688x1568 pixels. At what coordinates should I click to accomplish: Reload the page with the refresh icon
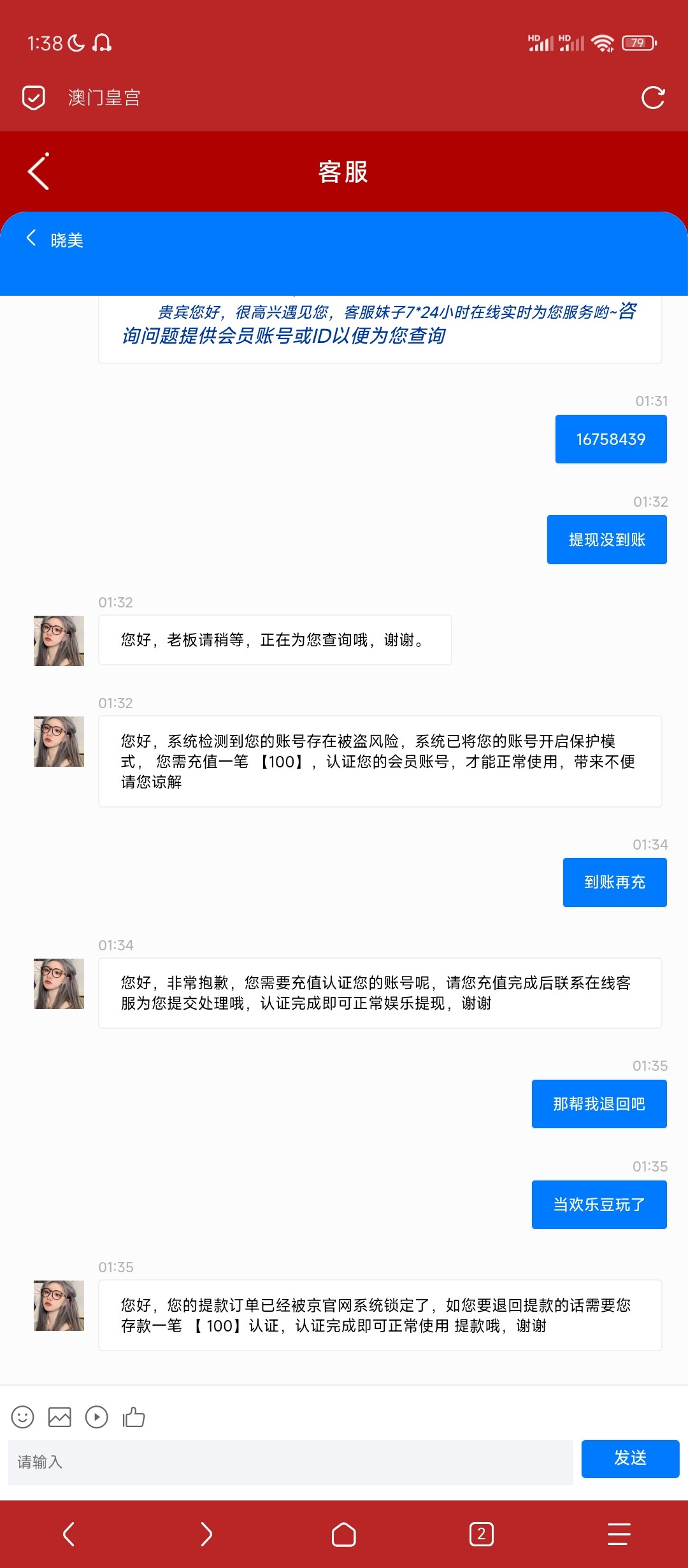coord(653,98)
